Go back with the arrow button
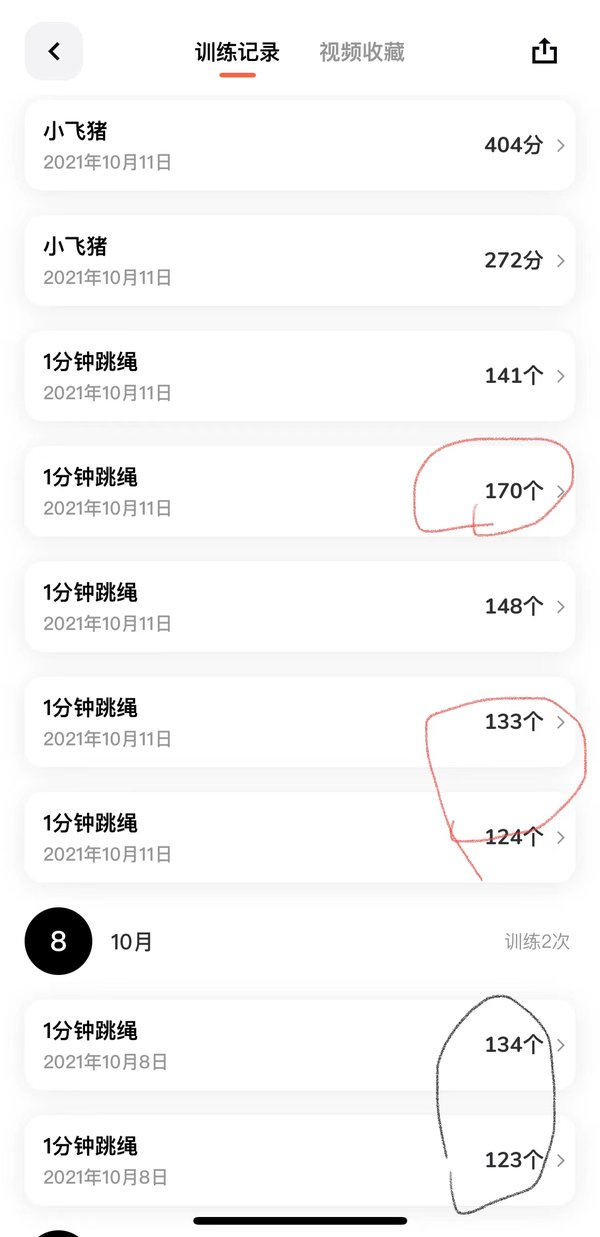The height and width of the screenshot is (1237, 600). pyautogui.click(x=54, y=51)
